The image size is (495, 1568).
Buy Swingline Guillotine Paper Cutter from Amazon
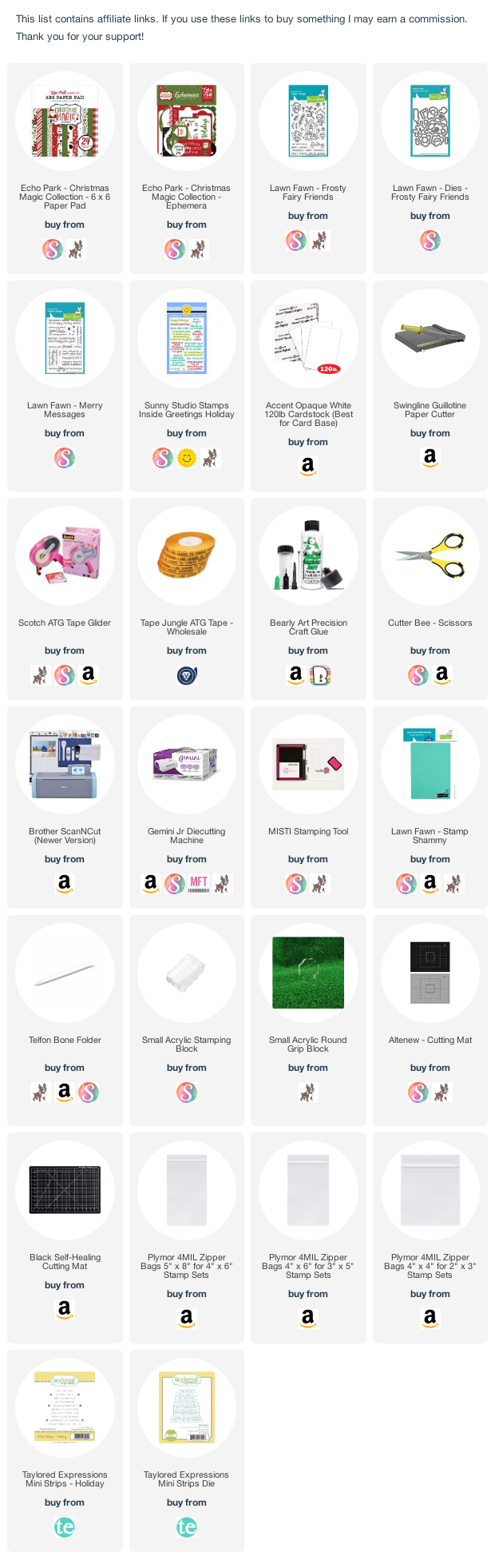(430, 458)
